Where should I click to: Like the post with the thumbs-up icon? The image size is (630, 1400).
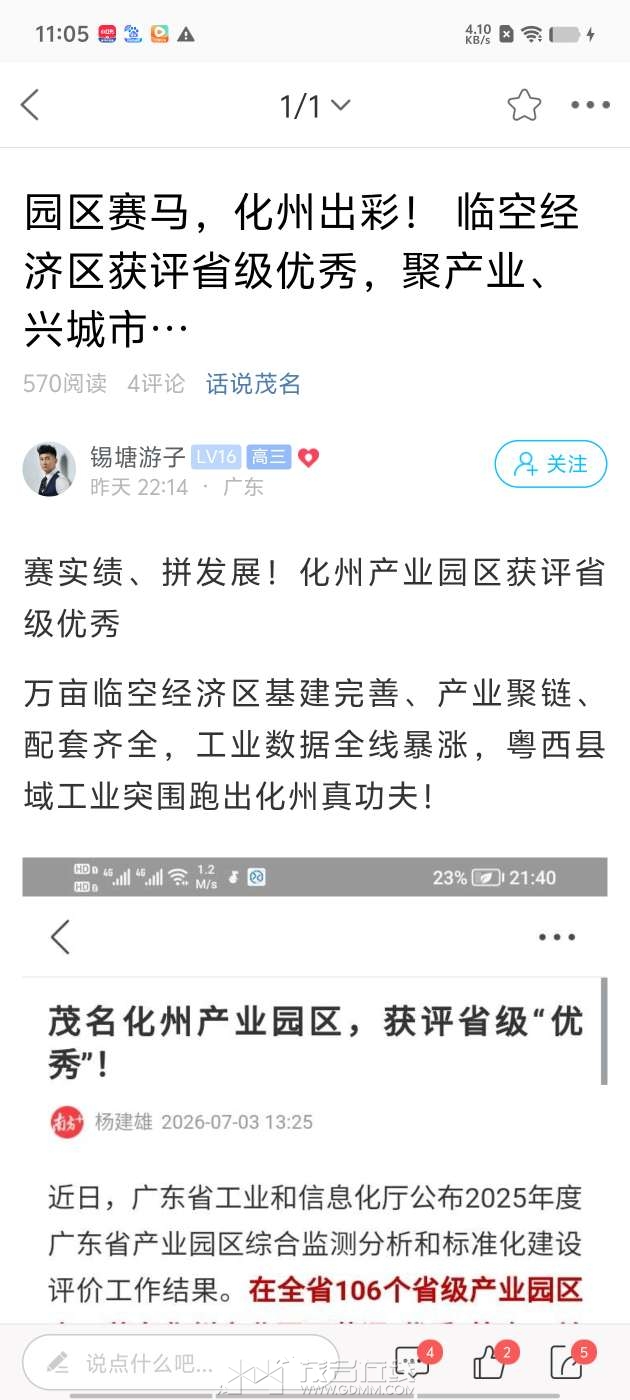tap(489, 1362)
